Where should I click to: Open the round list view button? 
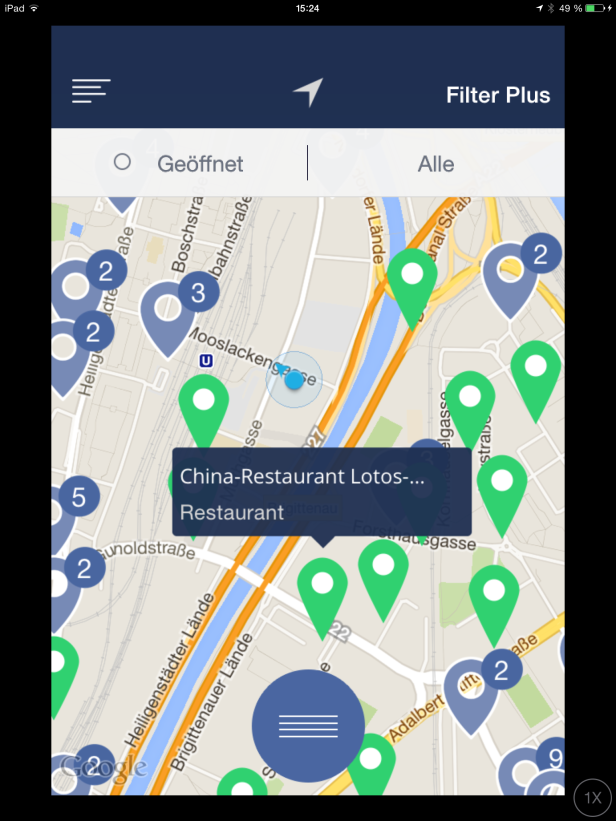(x=308, y=726)
